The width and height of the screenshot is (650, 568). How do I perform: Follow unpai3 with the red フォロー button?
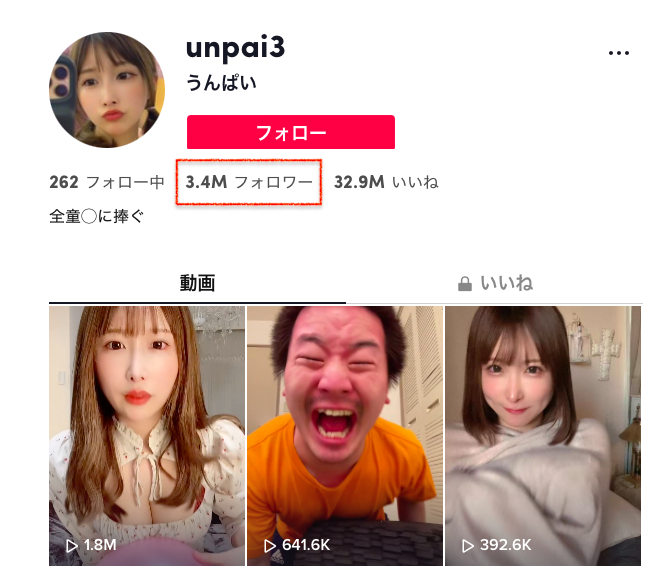coord(290,132)
